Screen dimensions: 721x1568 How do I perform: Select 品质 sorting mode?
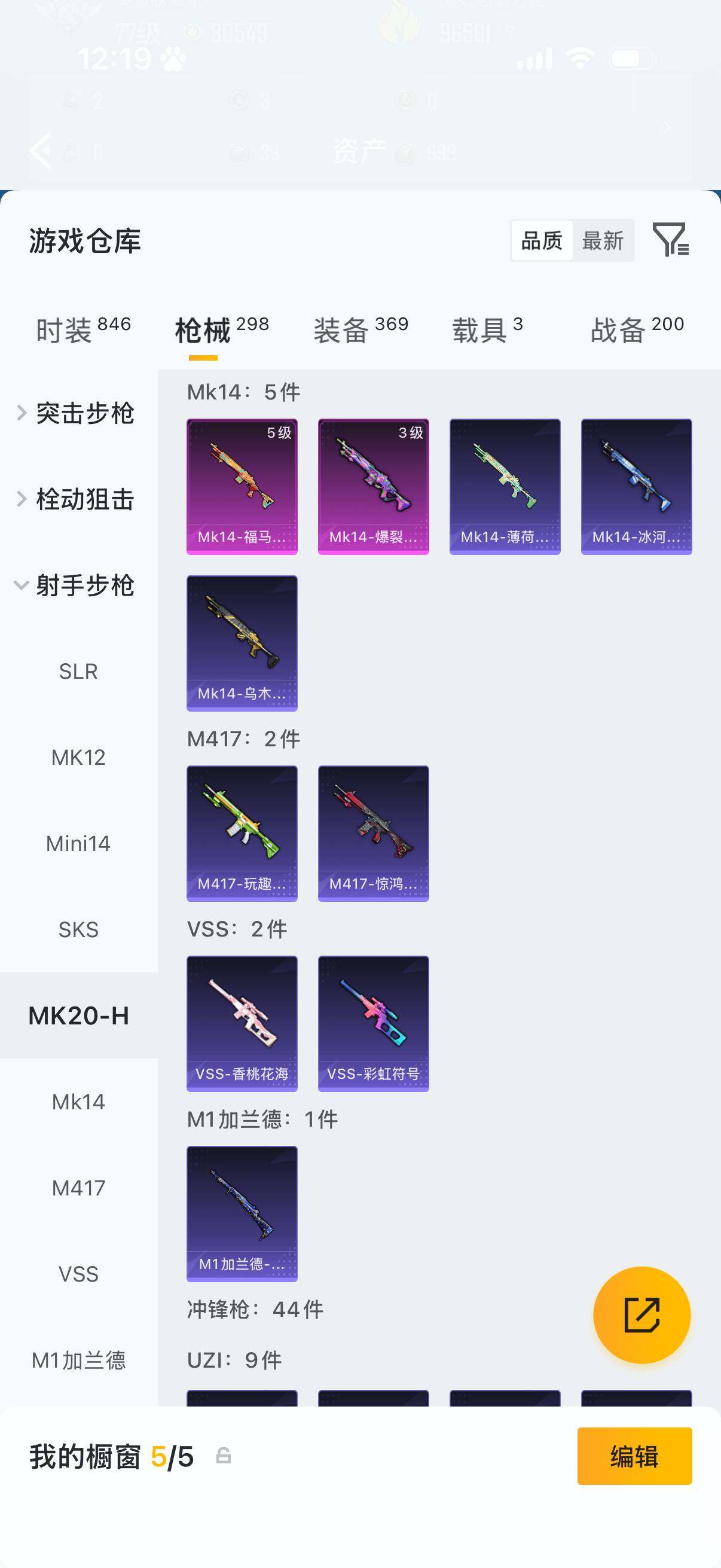(542, 240)
